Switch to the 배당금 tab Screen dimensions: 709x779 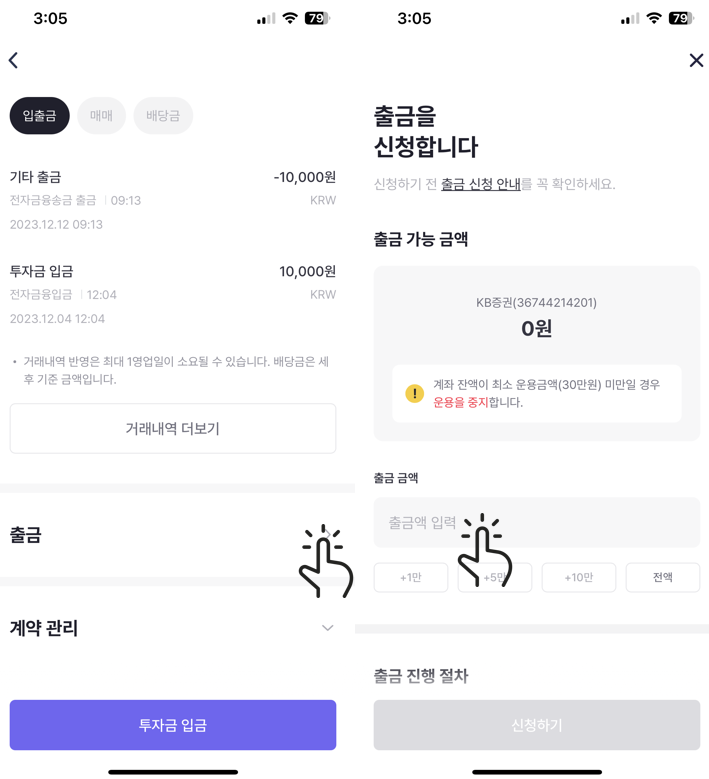click(163, 116)
